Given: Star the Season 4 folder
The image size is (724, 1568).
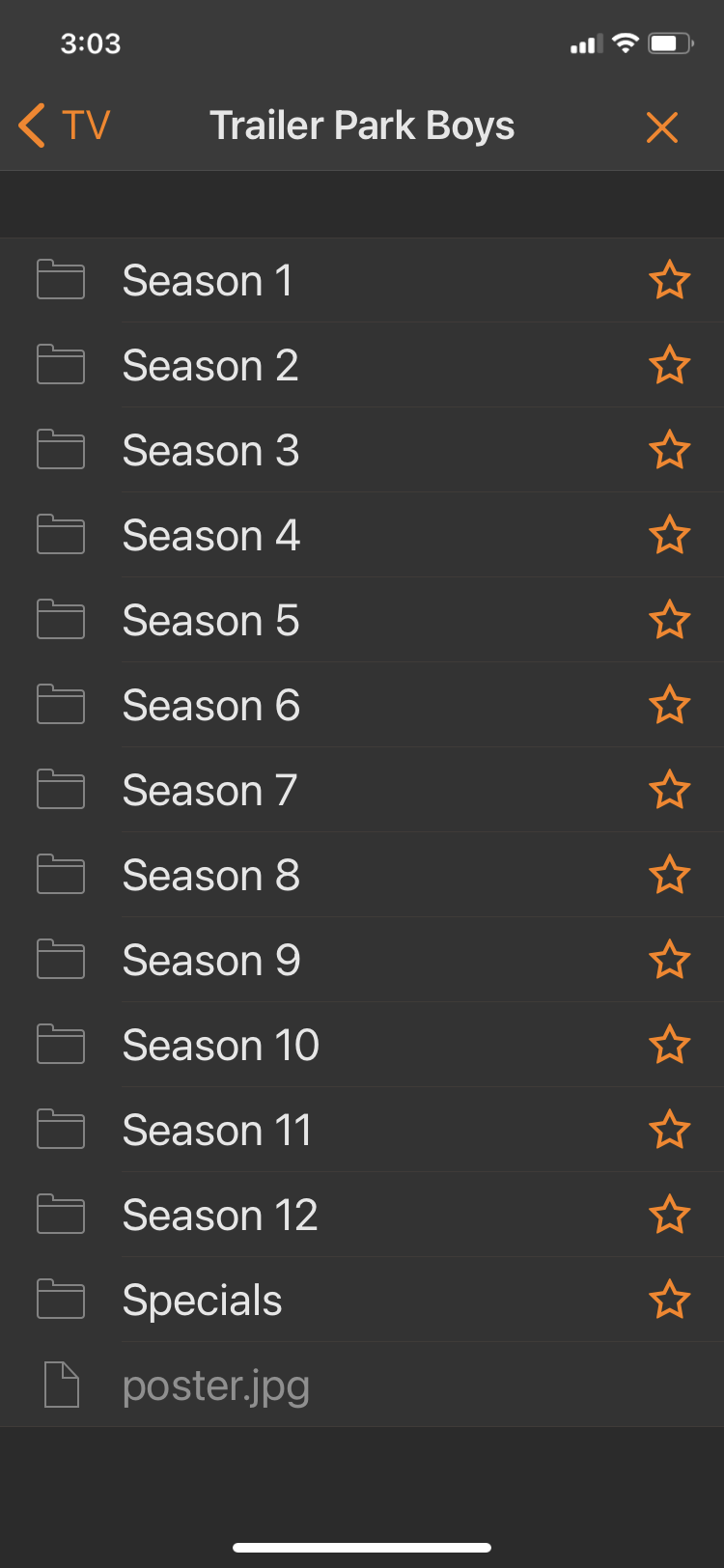Looking at the screenshot, I should click(x=669, y=536).
